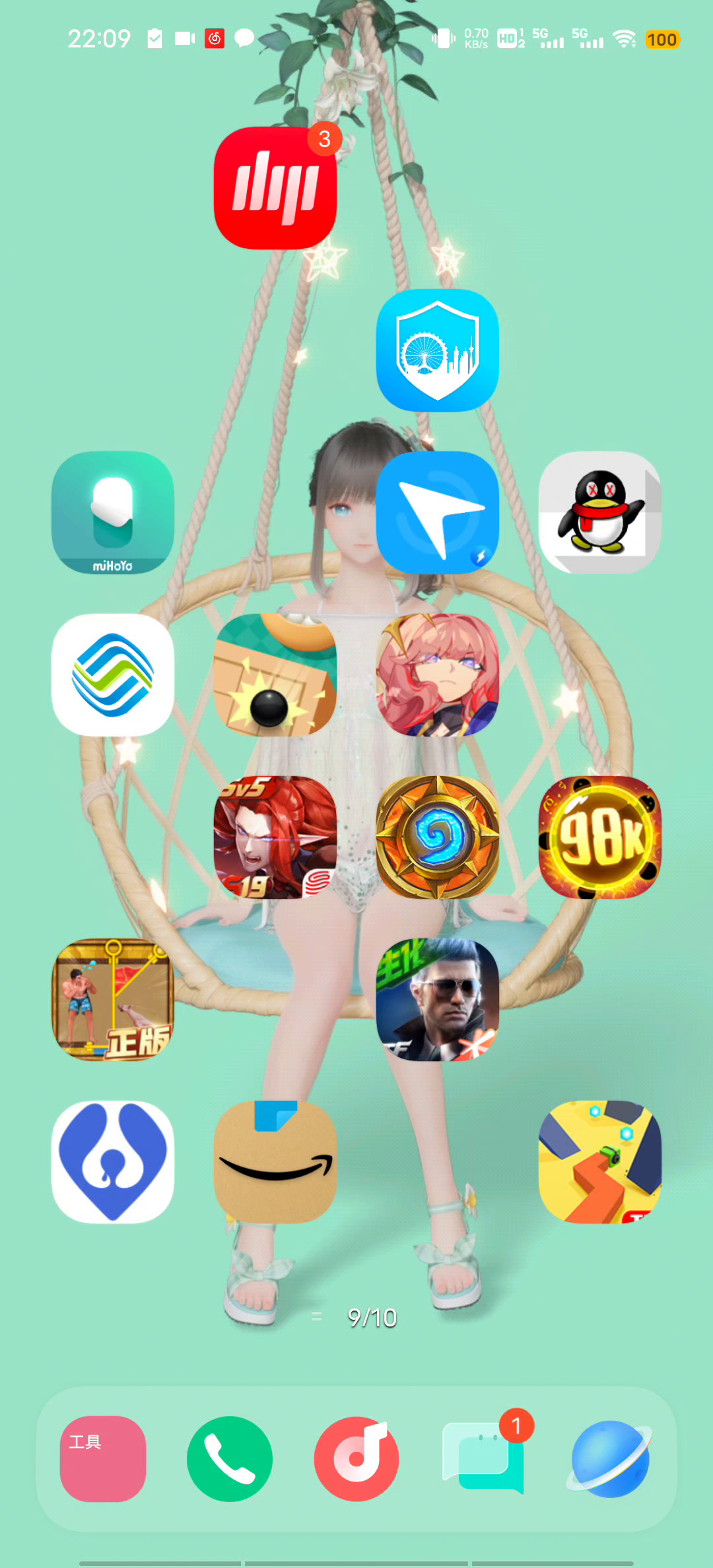Open the Hearthstone game
The image size is (713, 1568).
coord(438,837)
